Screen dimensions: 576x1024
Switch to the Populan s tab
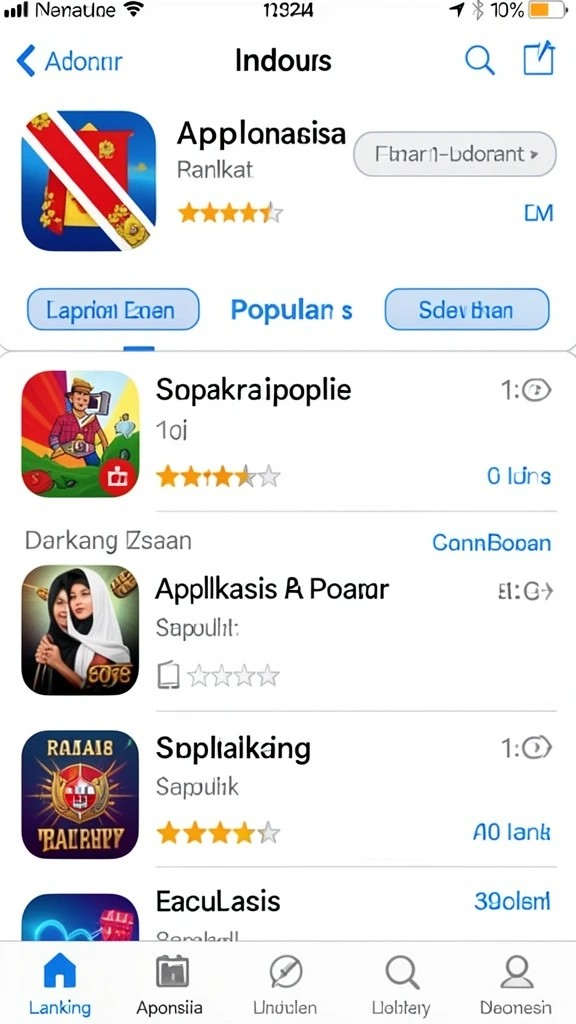click(x=291, y=310)
